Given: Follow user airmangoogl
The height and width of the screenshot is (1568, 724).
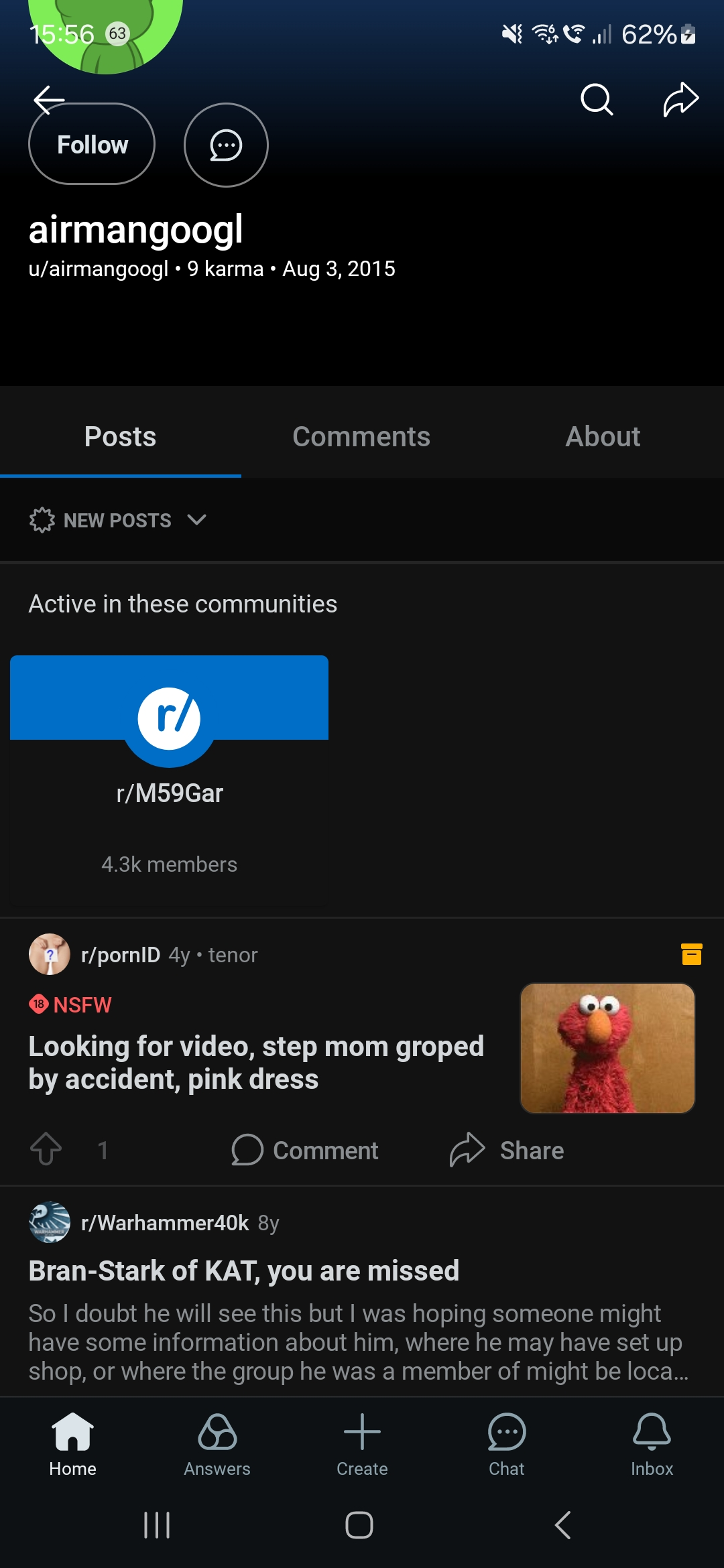Looking at the screenshot, I should click(x=92, y=144).
